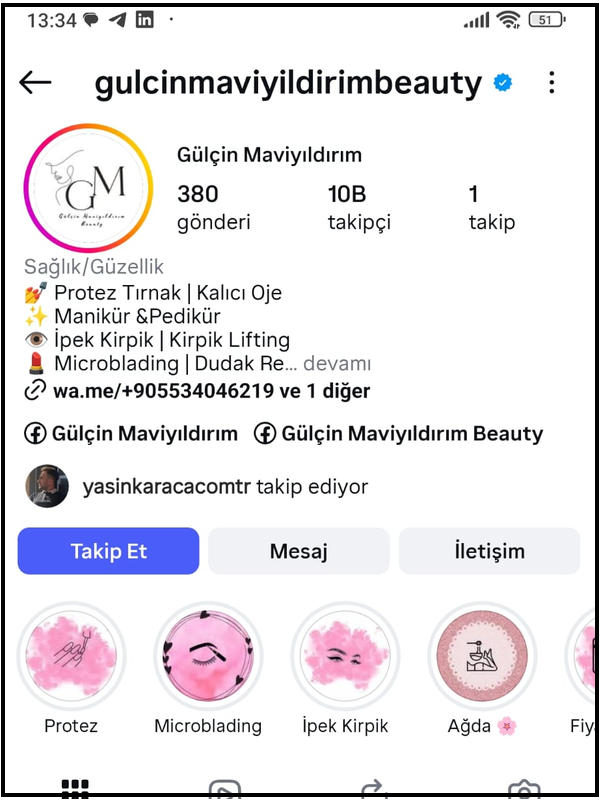
Task: Switch to the tagged photos tab
Action: [523, 788]
